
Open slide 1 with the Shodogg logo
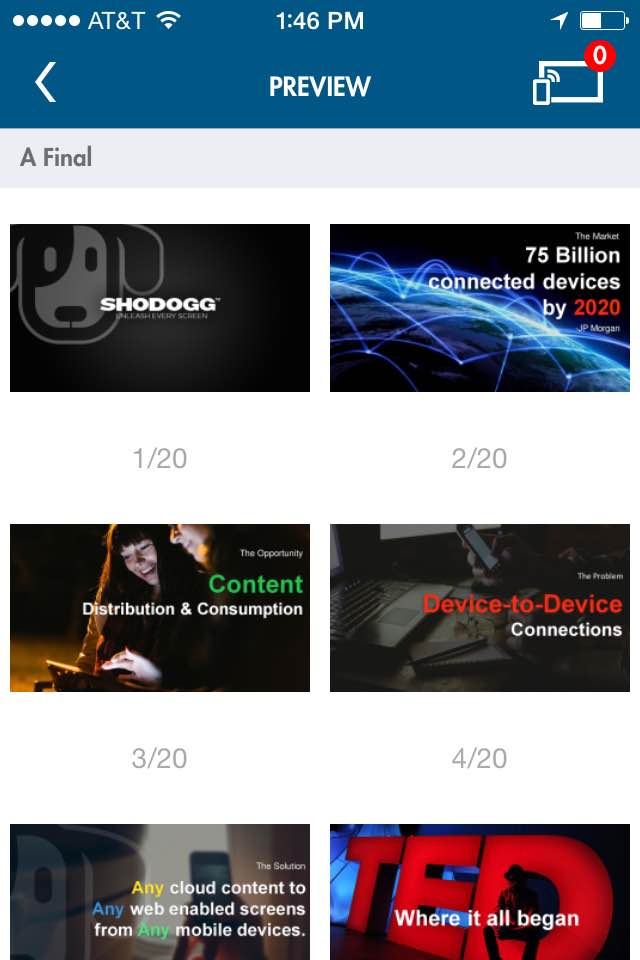[x=160, y=308]
